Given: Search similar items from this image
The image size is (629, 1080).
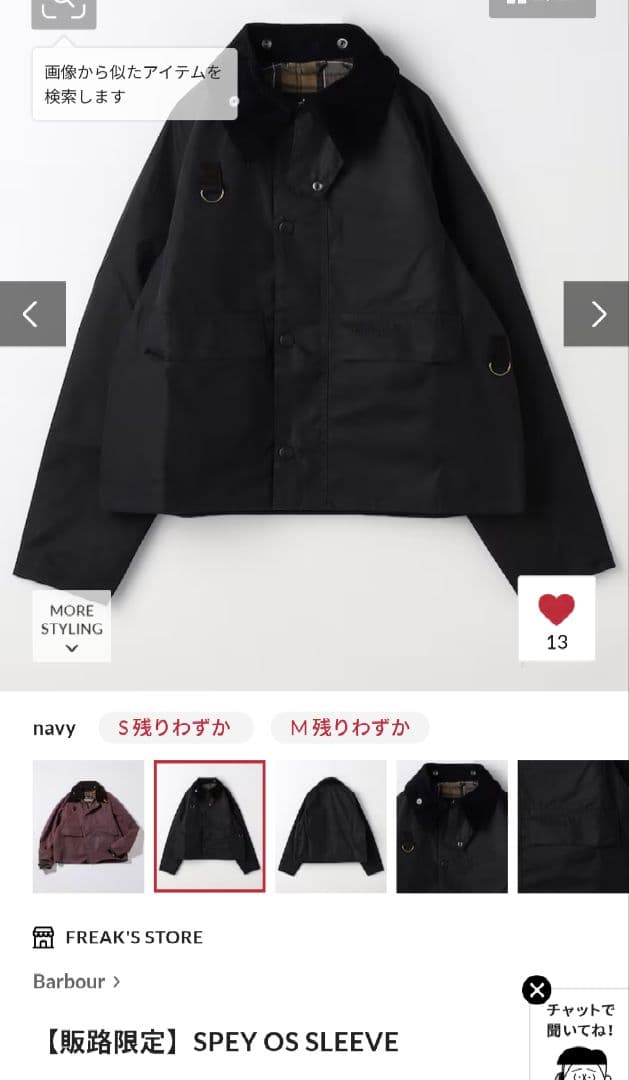Looking at the screenshot, I should pos(64,8).
